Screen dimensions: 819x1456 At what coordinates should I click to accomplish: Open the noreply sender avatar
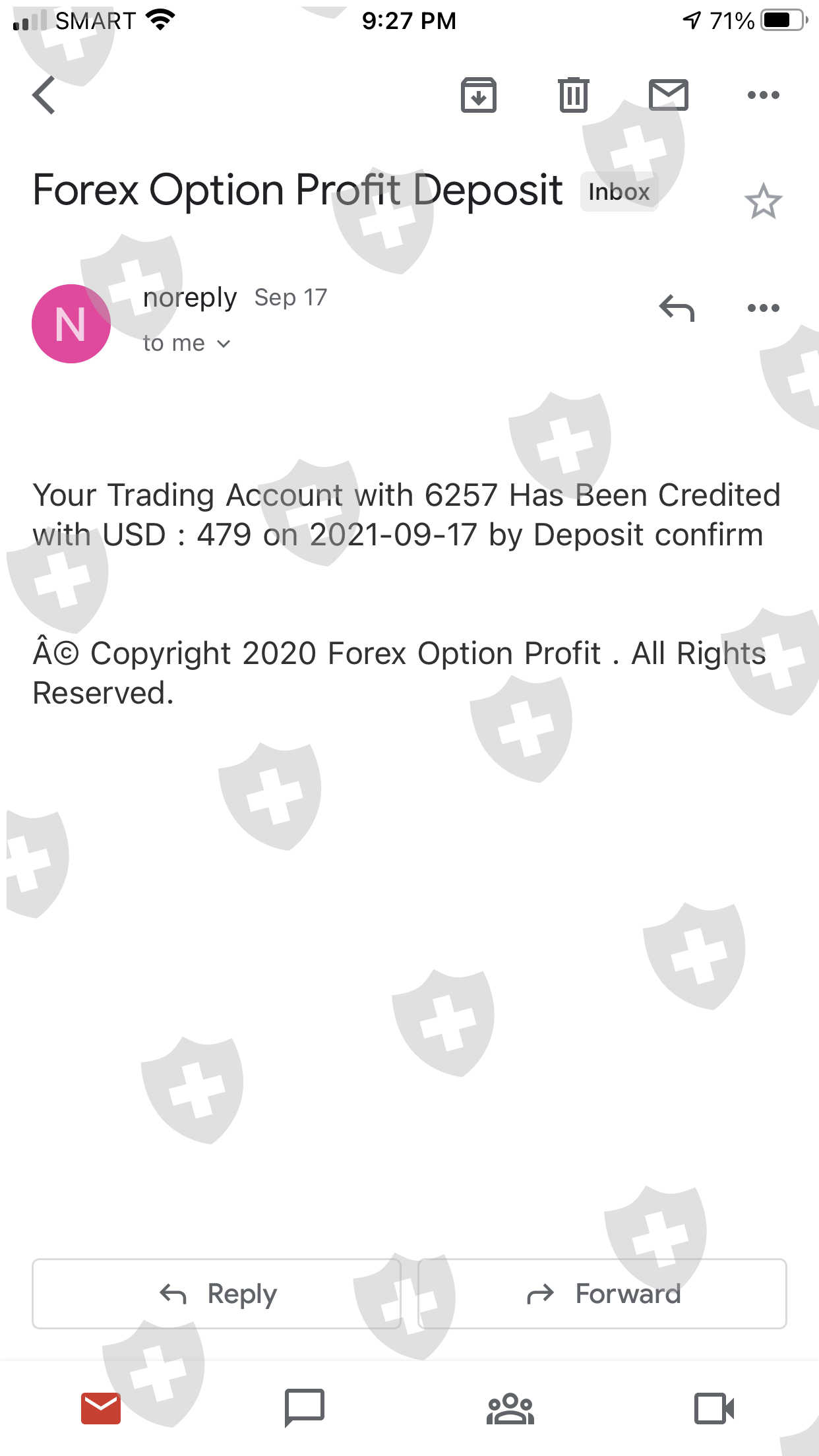(71, 323)
